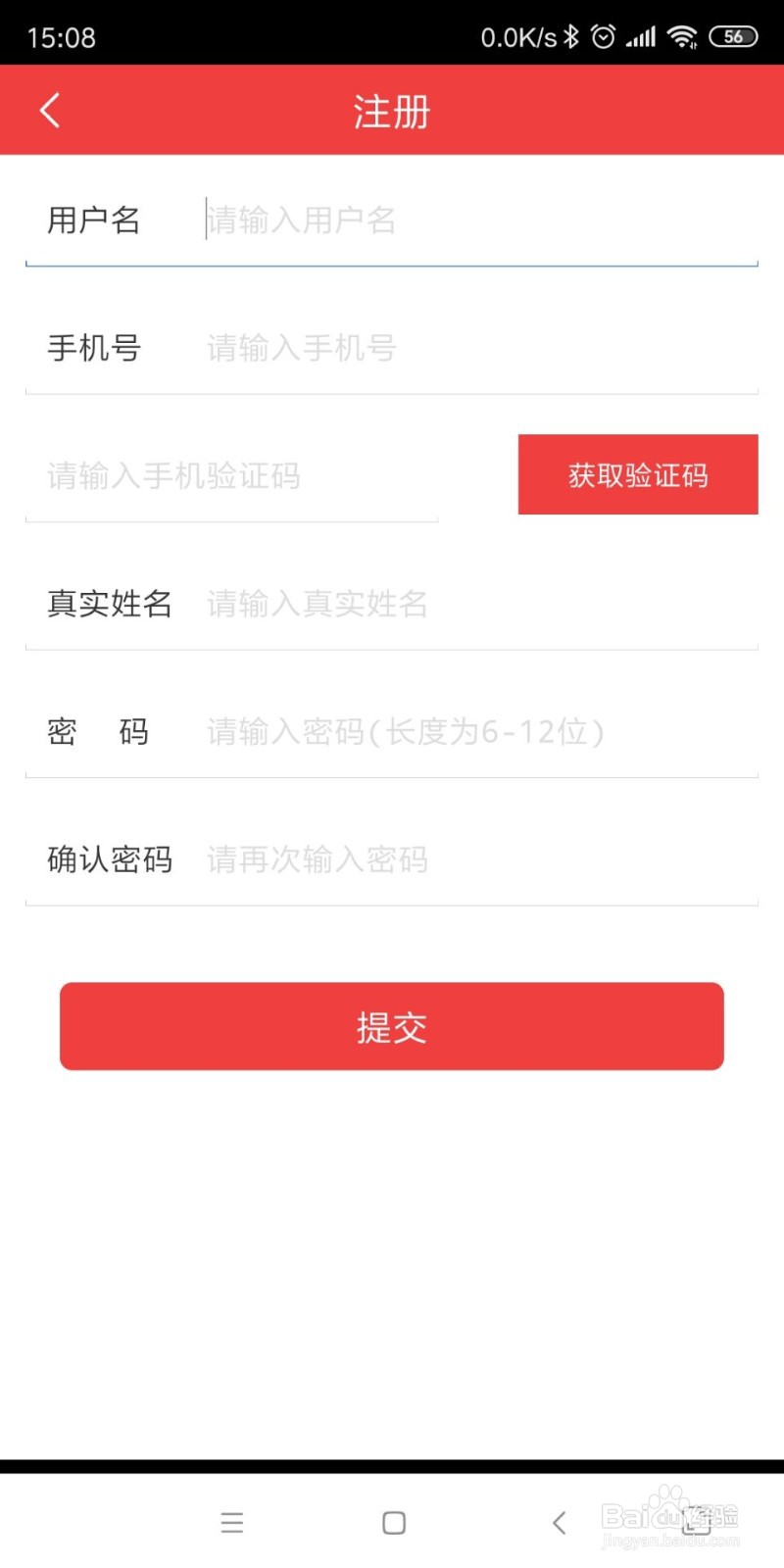This screenshot has width=784, height=1568.
Task: Select the 请输入手机验证码 verification code field
Action: coord(230,476)
